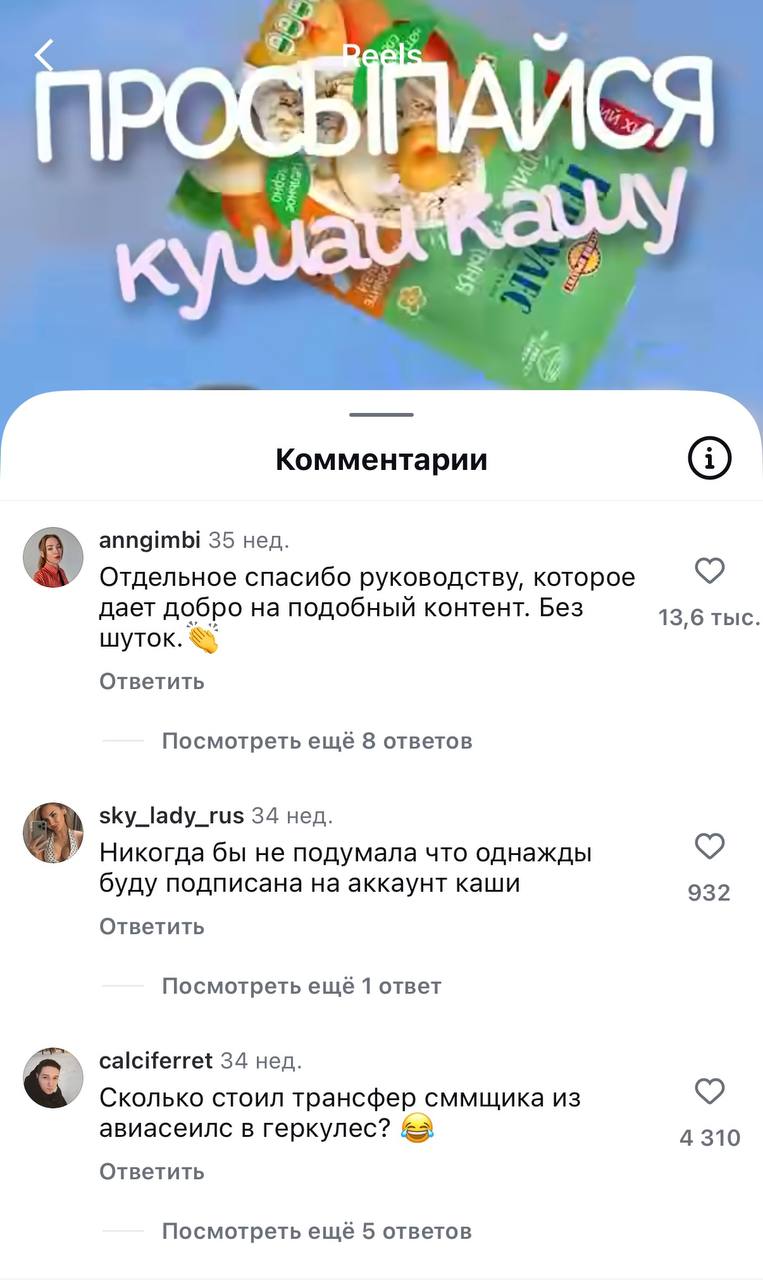The width and height of the screenshot is (763, 1280).
Task: Reply to sky_lady_rus's comment
Action: [x=152, y=927]
